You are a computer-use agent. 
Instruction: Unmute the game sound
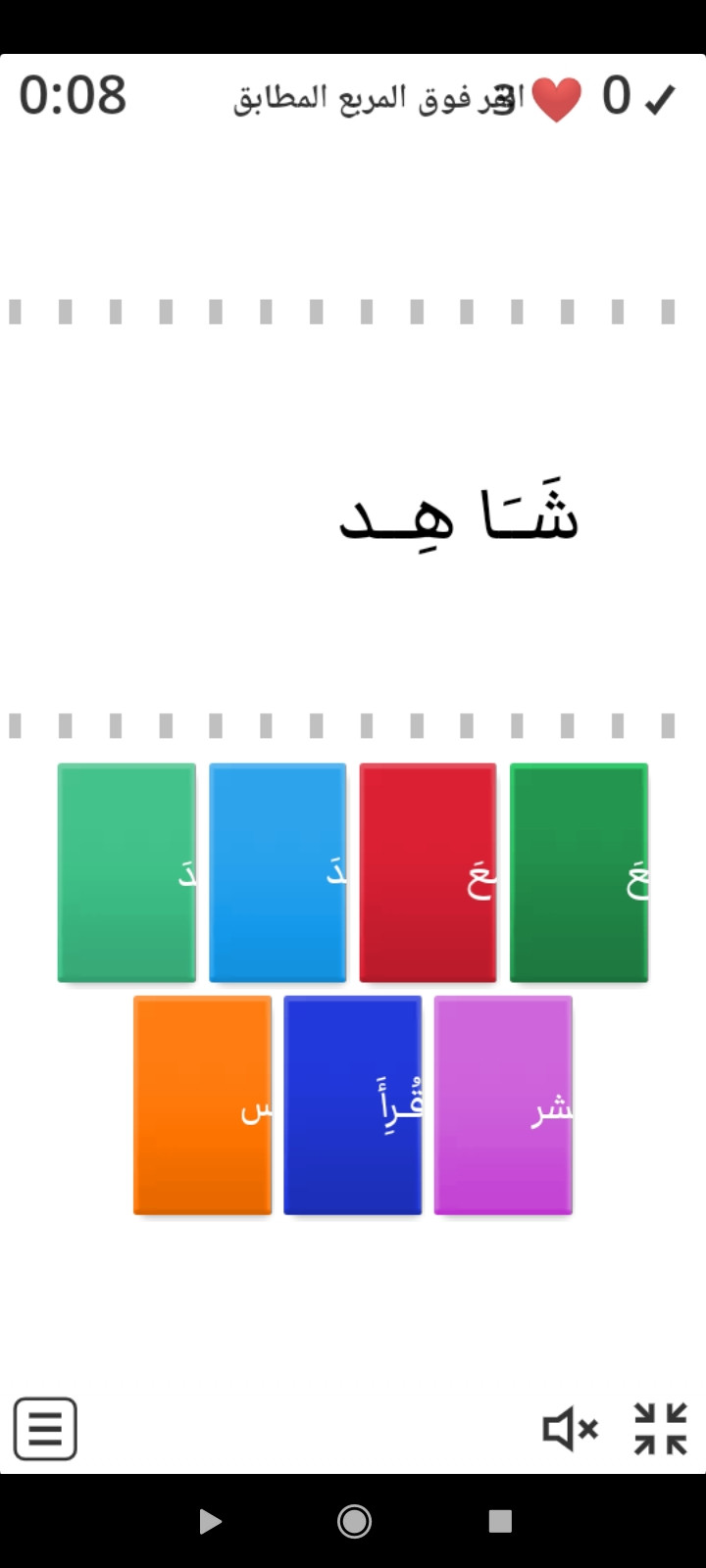coord(570,1429)
